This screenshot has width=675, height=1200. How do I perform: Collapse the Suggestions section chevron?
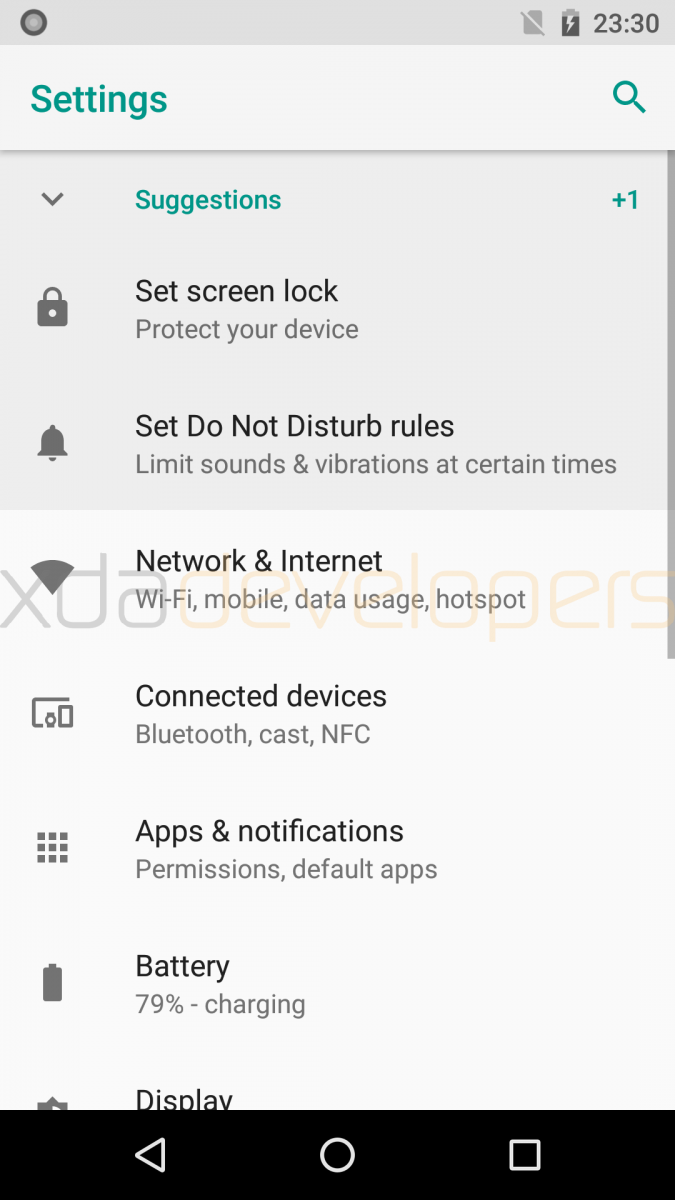click(x=52, y=199)
